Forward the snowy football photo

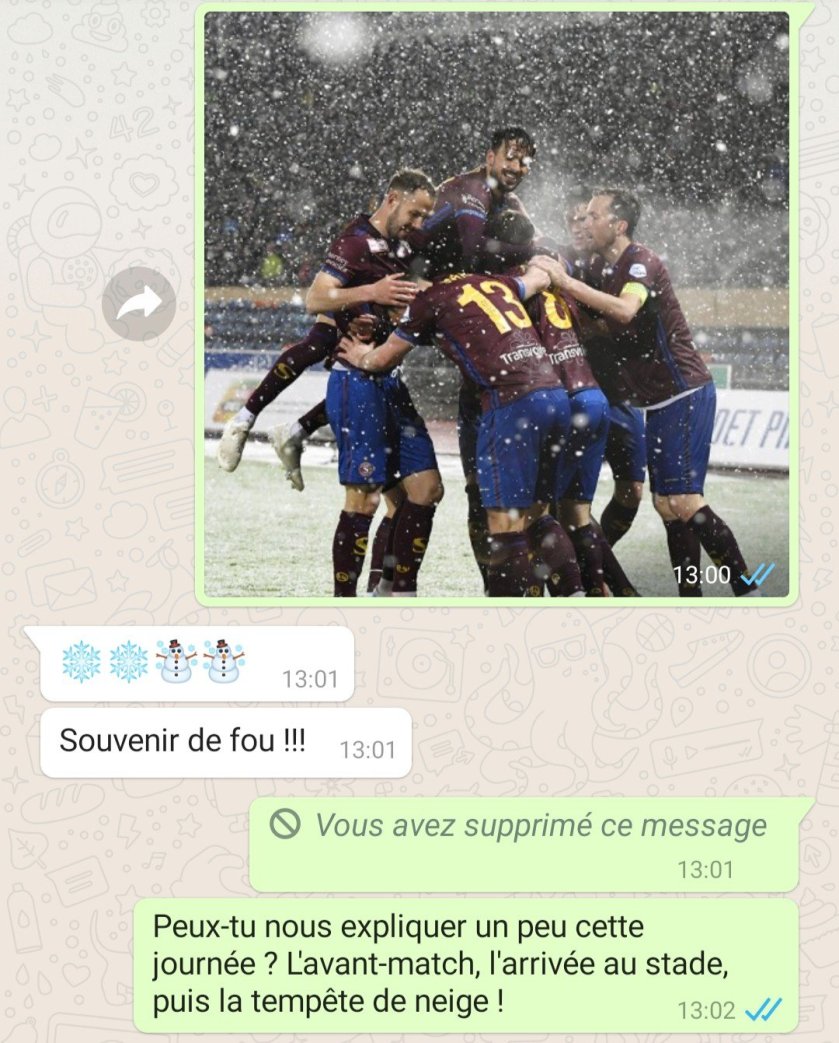139,303
